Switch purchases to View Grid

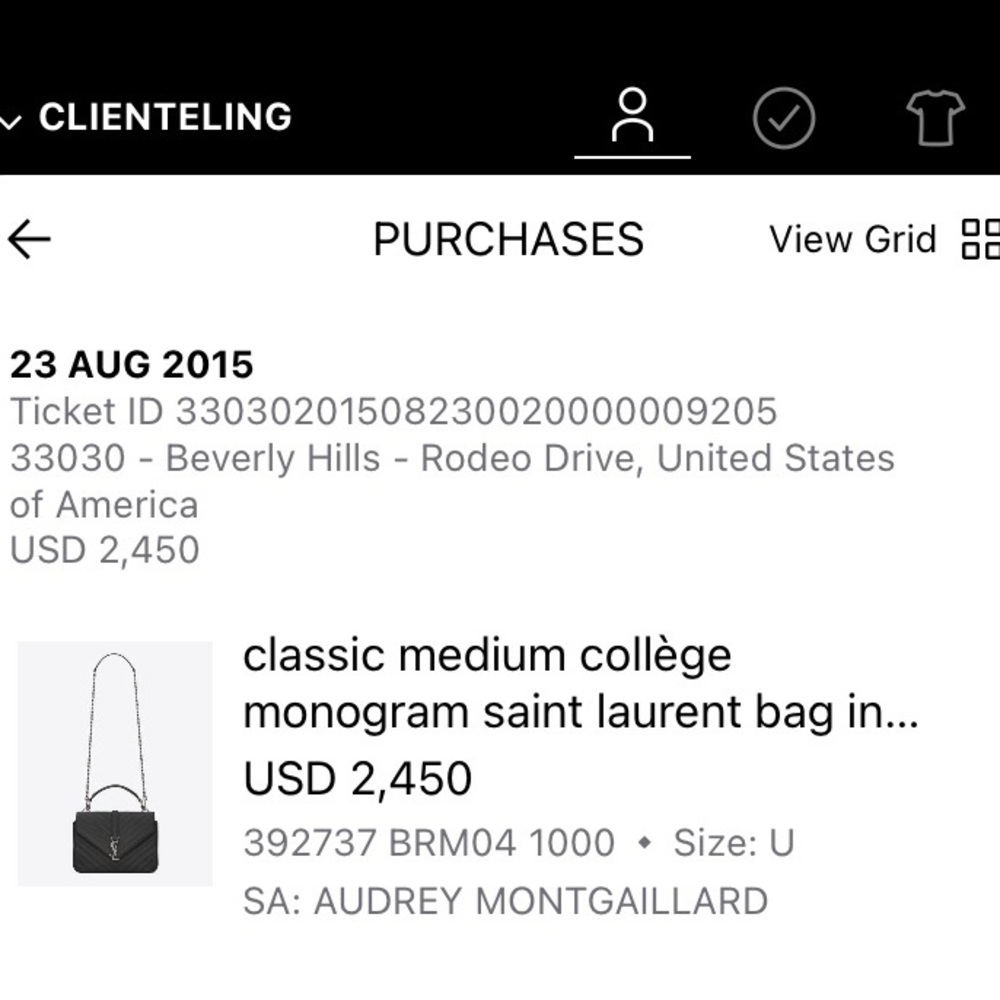tap(882, 240)
